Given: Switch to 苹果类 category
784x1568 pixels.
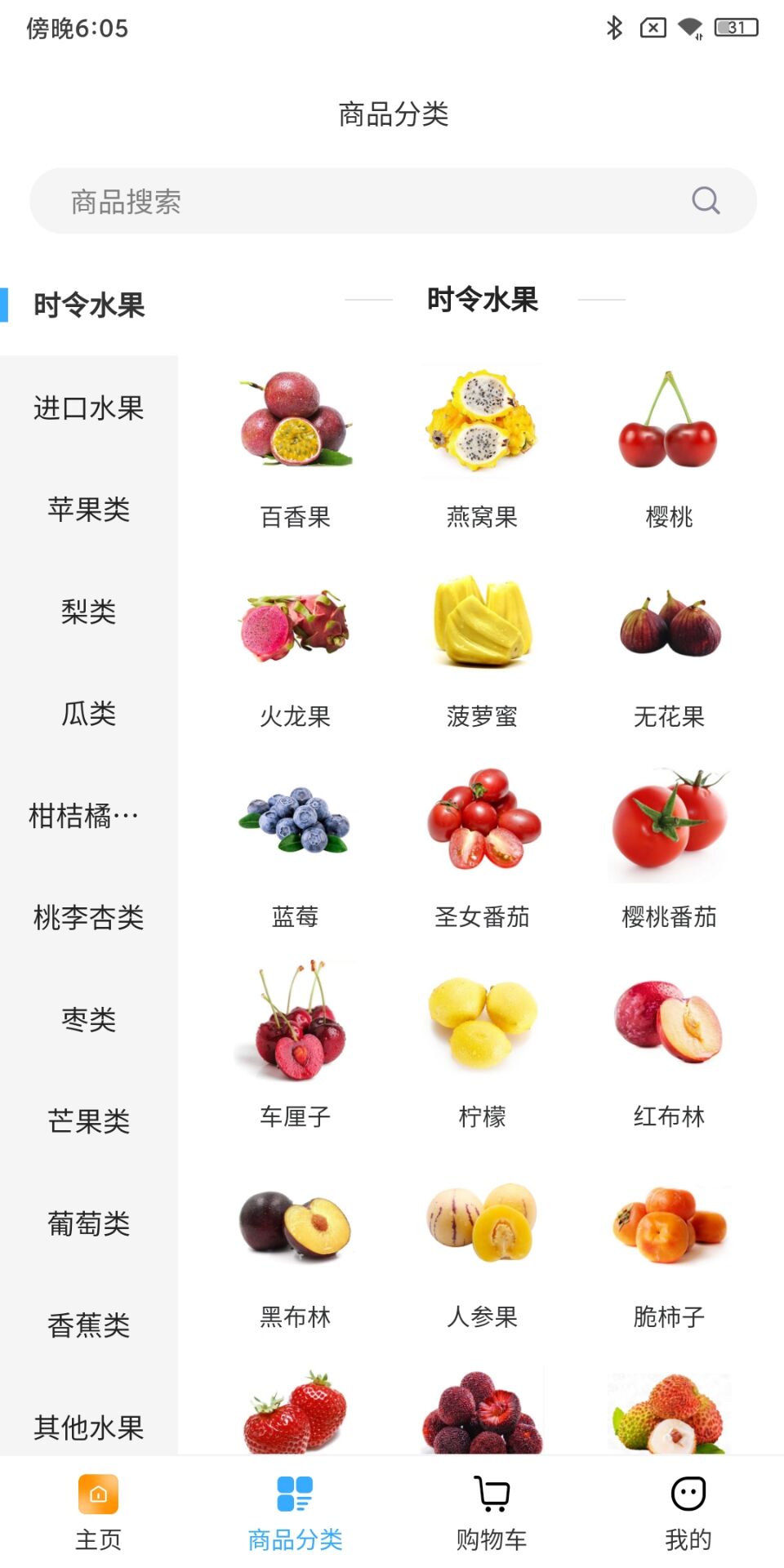Looking at the screenshot, I should click(89, 510).
